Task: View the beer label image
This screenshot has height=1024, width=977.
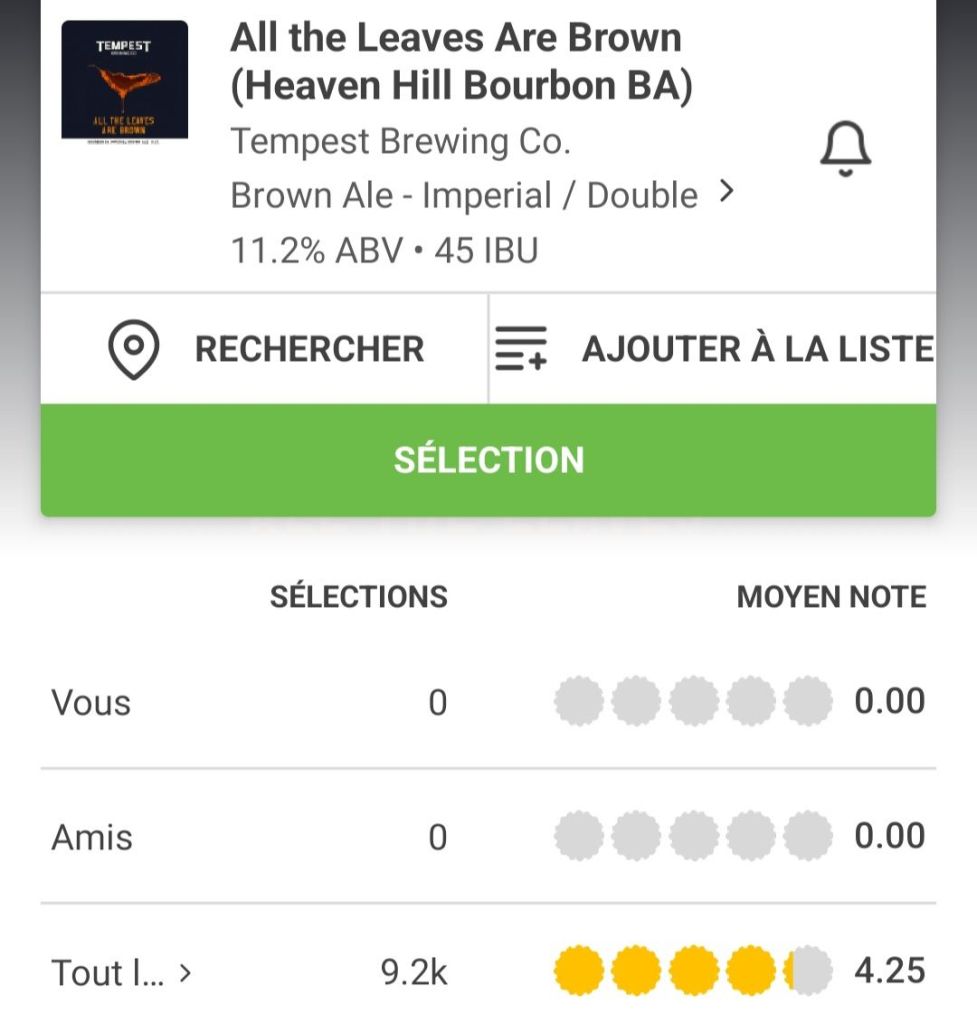Action: [125, 81]
